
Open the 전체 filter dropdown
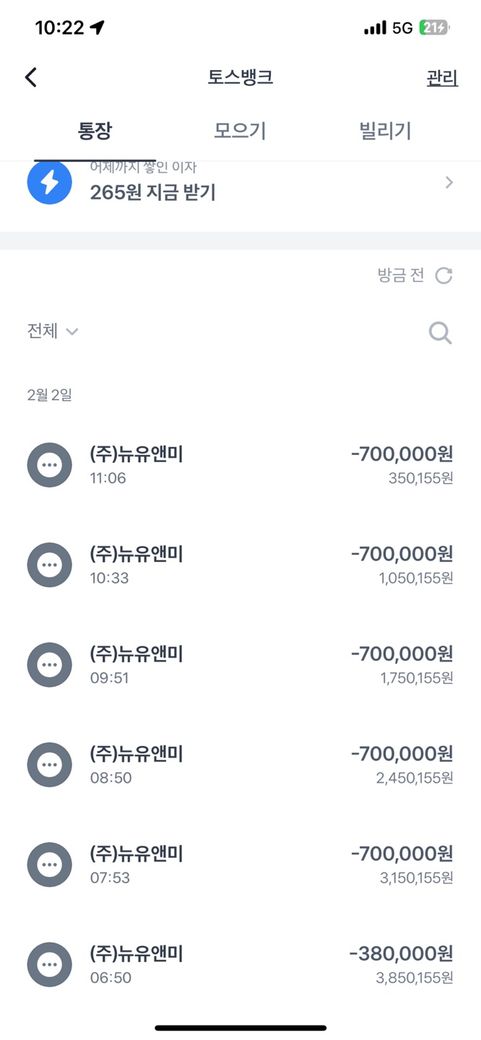[52, 331]
